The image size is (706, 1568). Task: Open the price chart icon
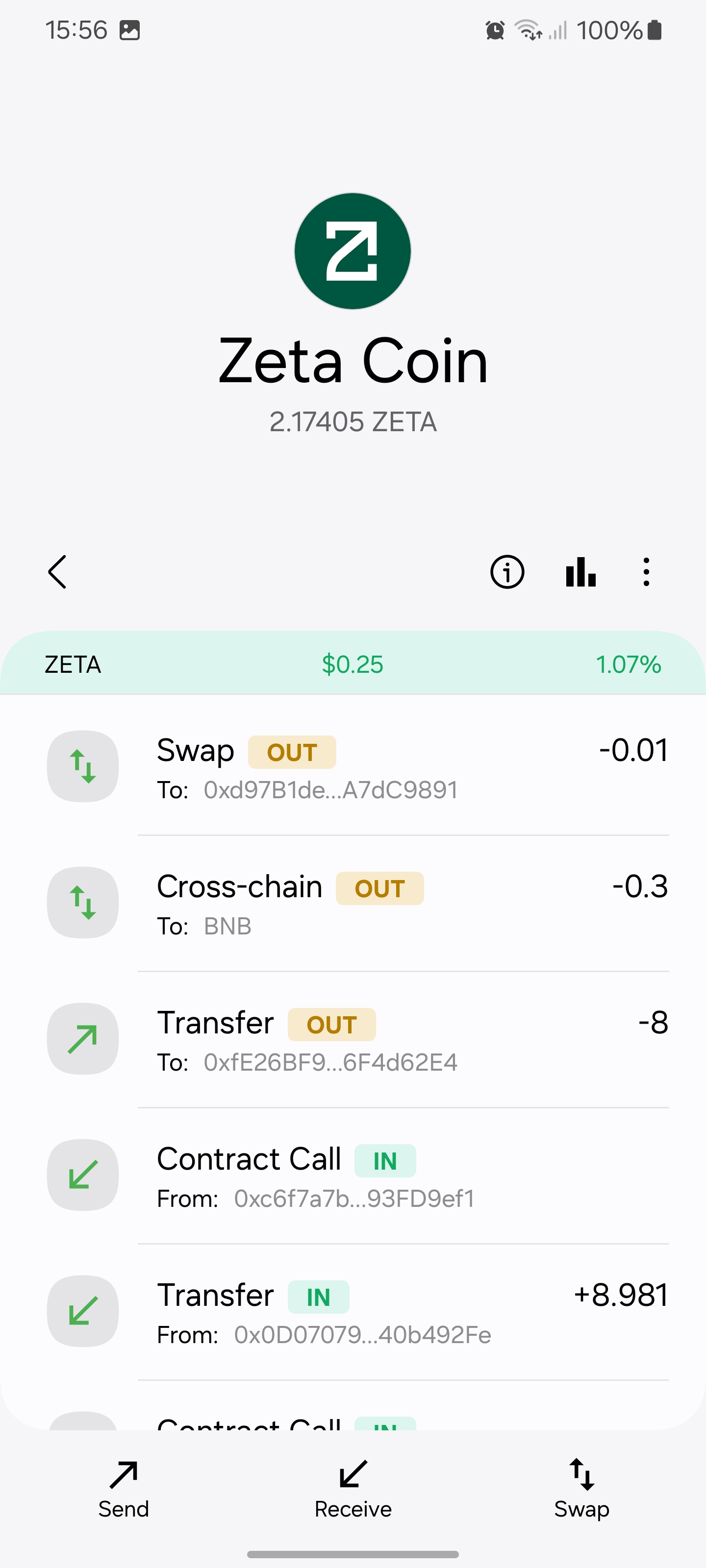point(580,572)
